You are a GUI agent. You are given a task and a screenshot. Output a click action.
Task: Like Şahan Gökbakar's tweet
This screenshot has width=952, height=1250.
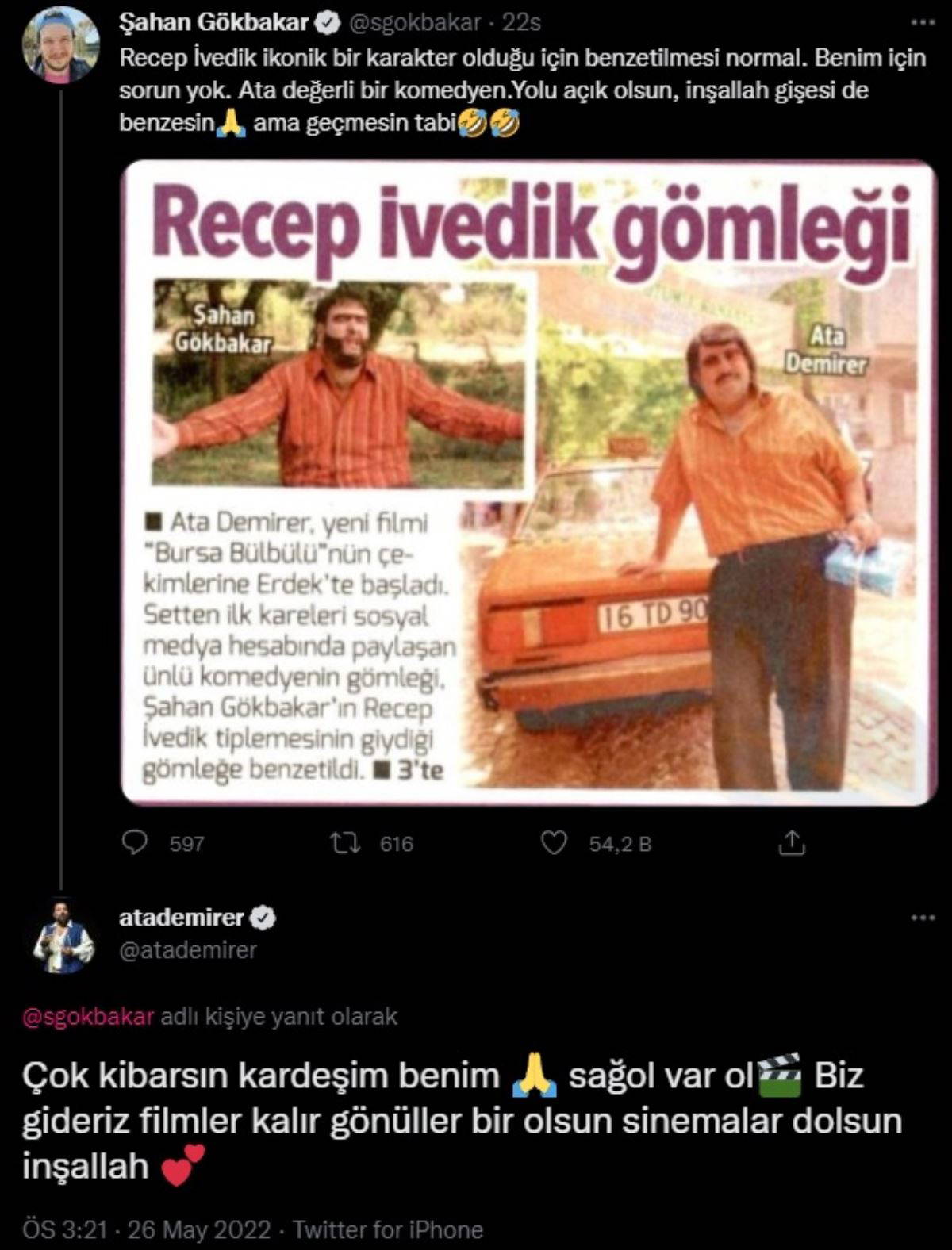(x=554, y=842)
